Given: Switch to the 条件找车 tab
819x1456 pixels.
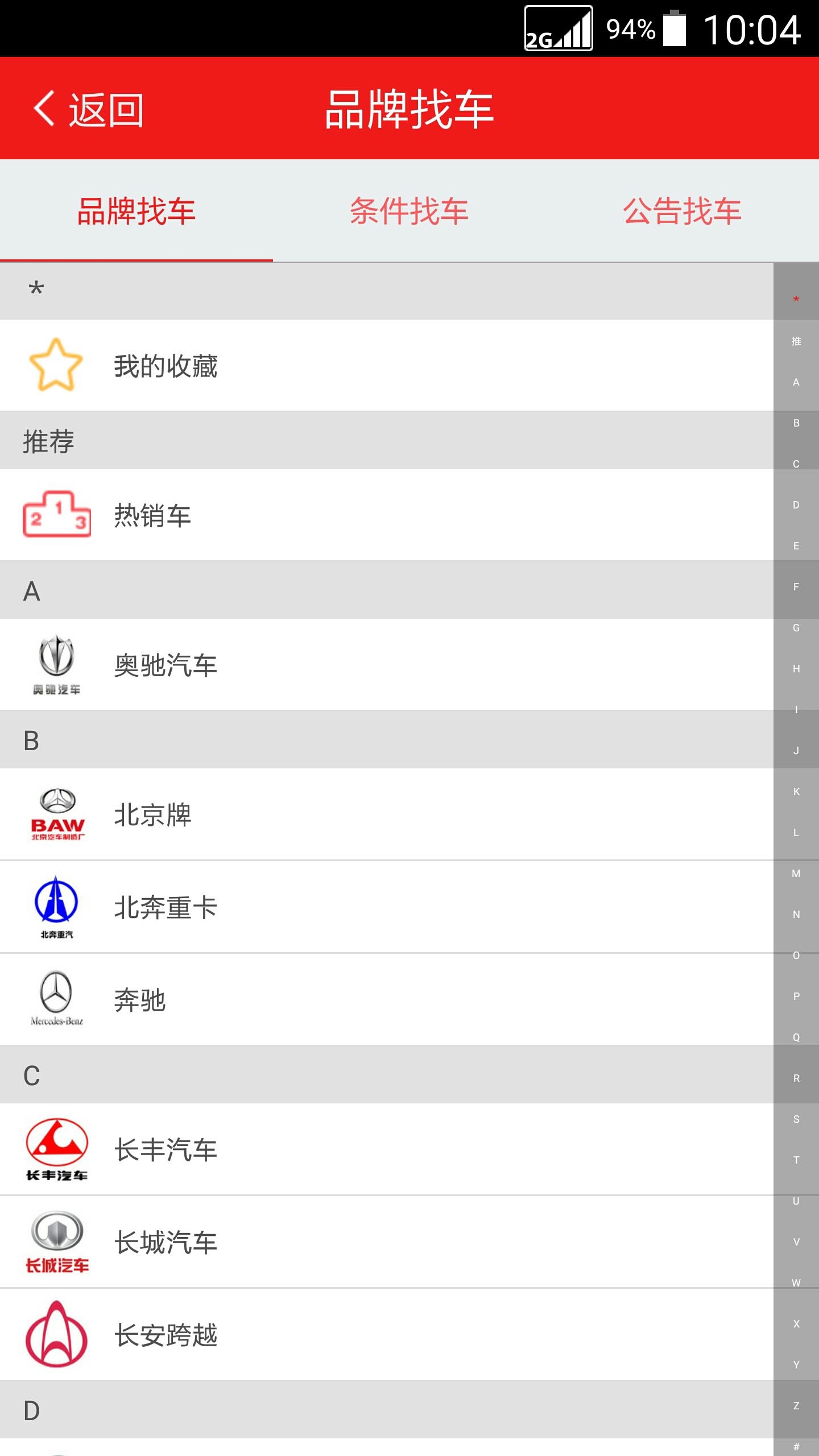Looking at the screenshot, I should [x=409, y=212].
